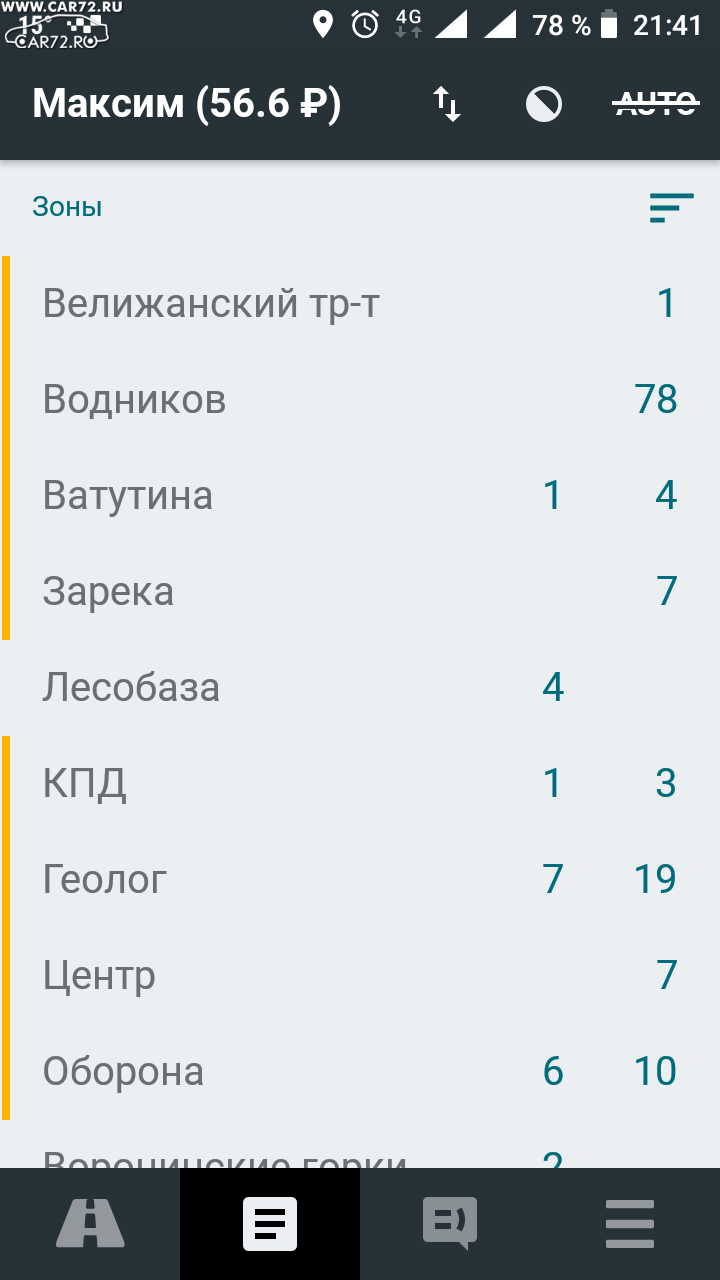
Task: Open the Лесобаза zone row
Action: coord(360,687)
